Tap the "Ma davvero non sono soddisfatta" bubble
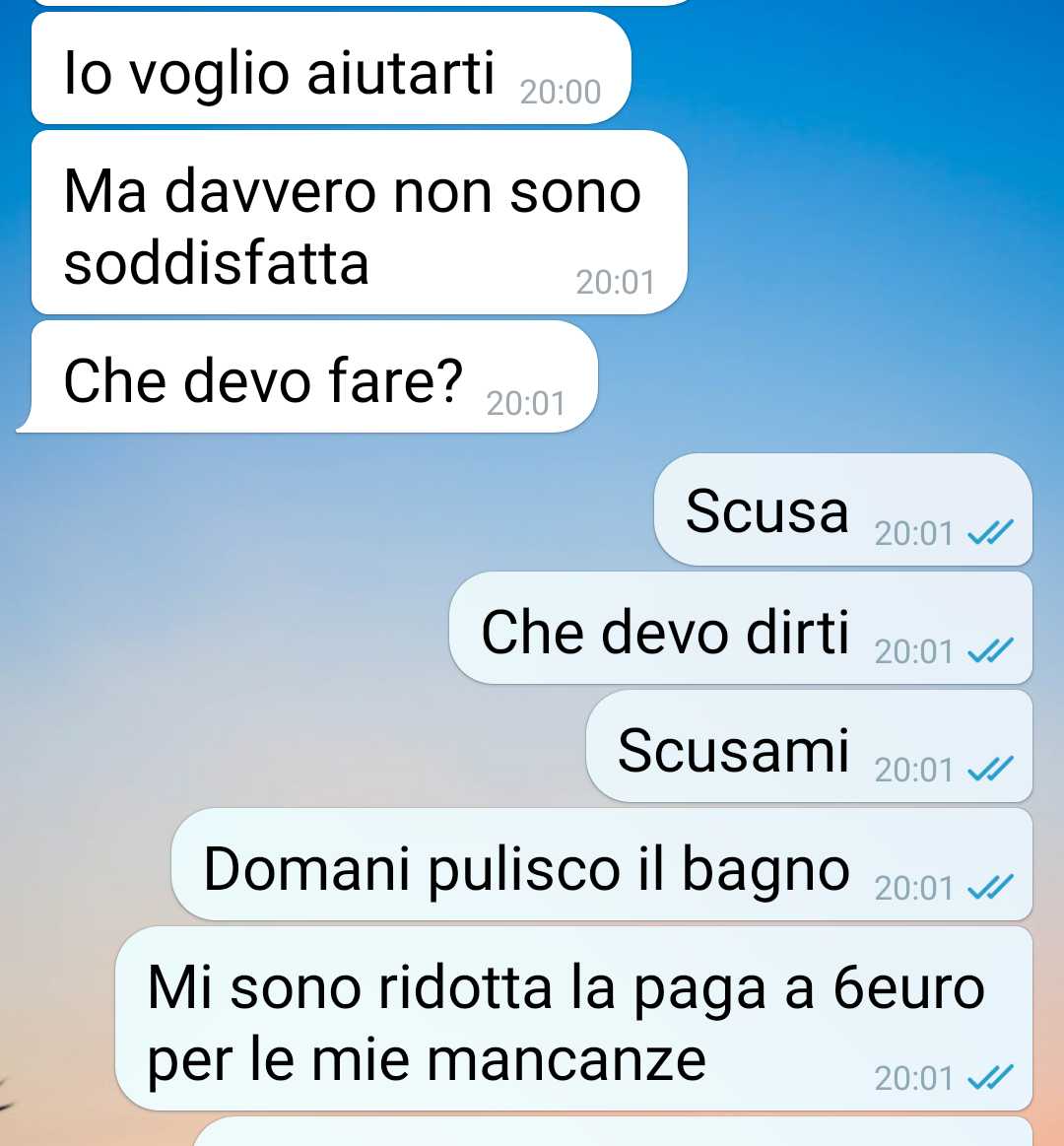 coord(353,226)
